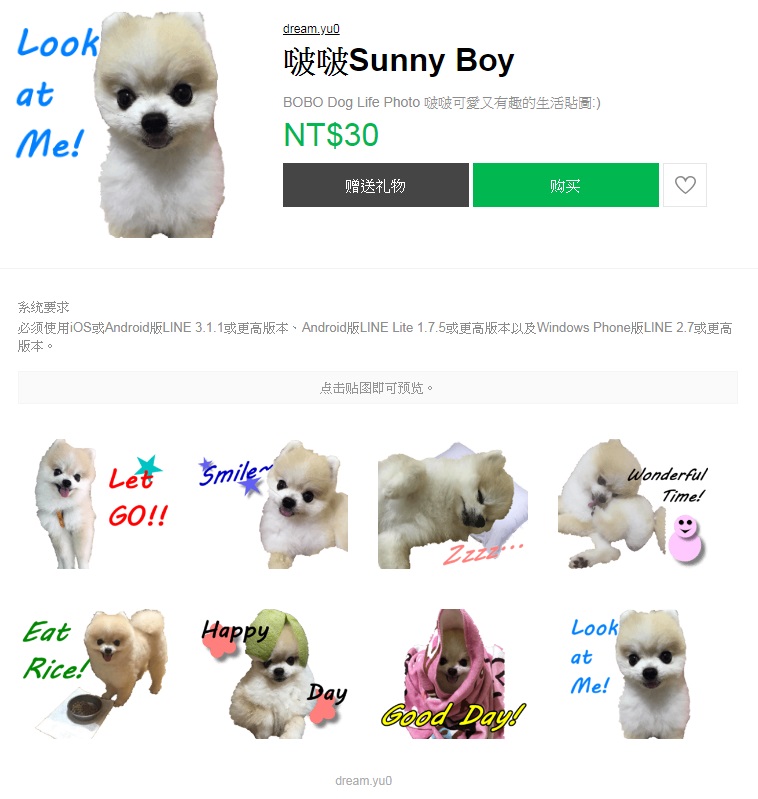Preview the Good Day! sticker
Screen dimensions: 758x799
(x=453, y=673)
